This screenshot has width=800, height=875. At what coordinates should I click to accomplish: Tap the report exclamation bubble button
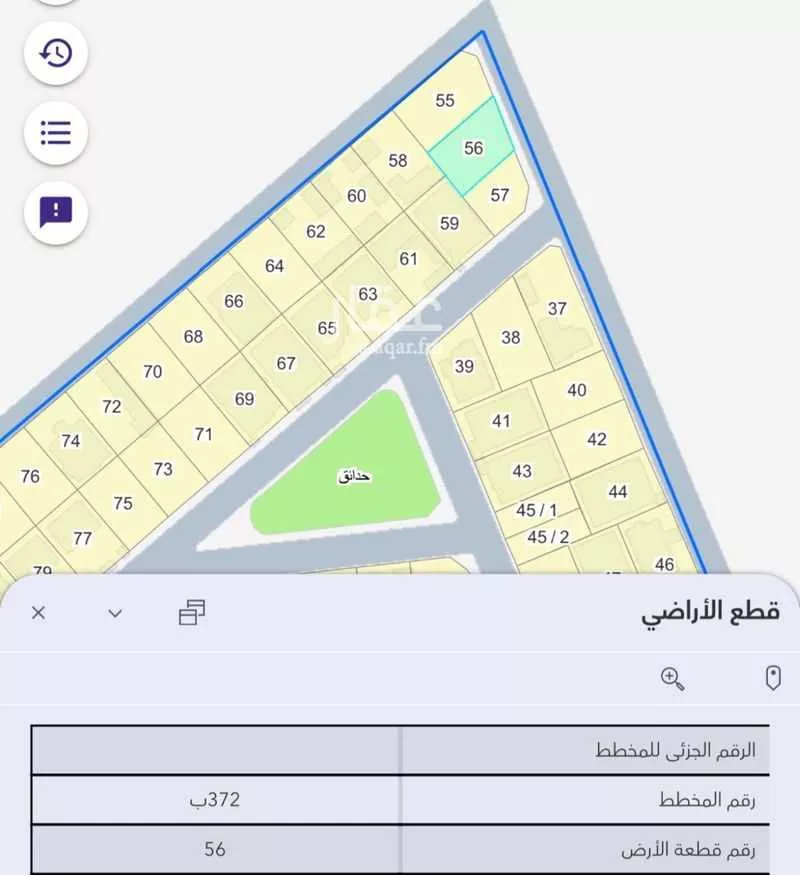click(55, 211)
